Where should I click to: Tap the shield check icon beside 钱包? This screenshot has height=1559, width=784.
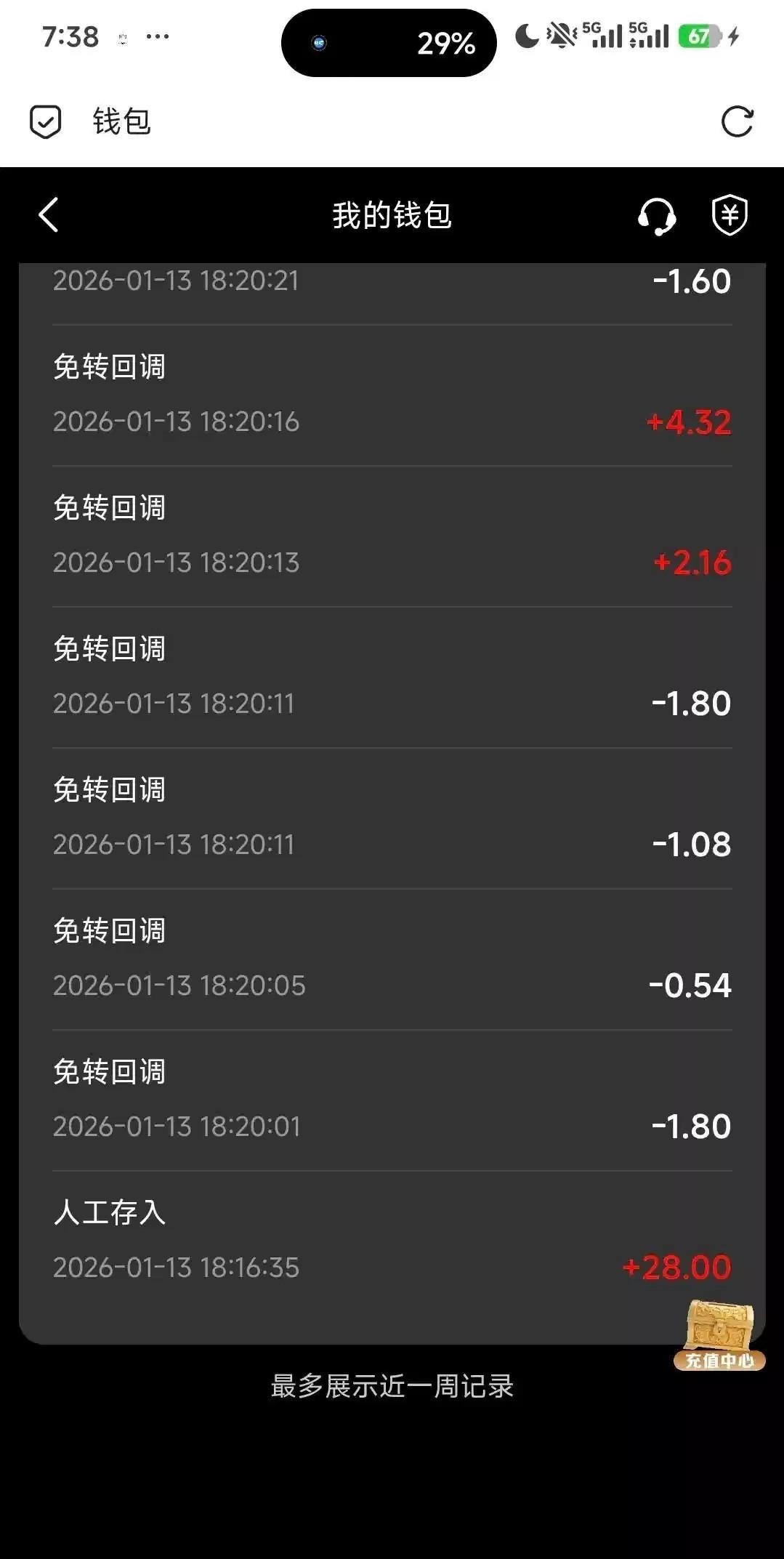coord(45,121)
